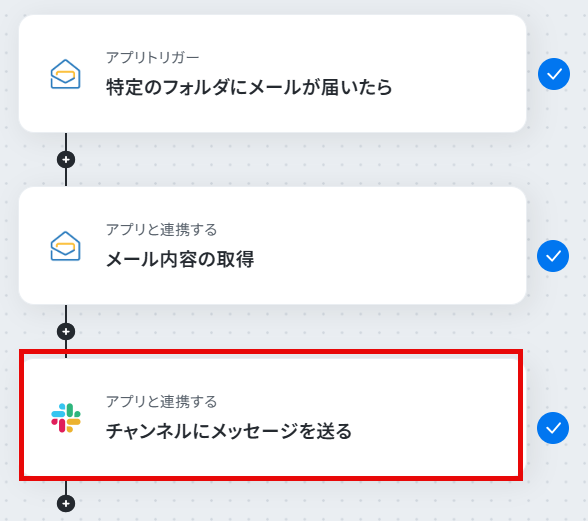This screenshot has height=521, width=588.
Task: Open the 特定のフォルダにメールが届いたら trigger card
Action: [272, 74]
